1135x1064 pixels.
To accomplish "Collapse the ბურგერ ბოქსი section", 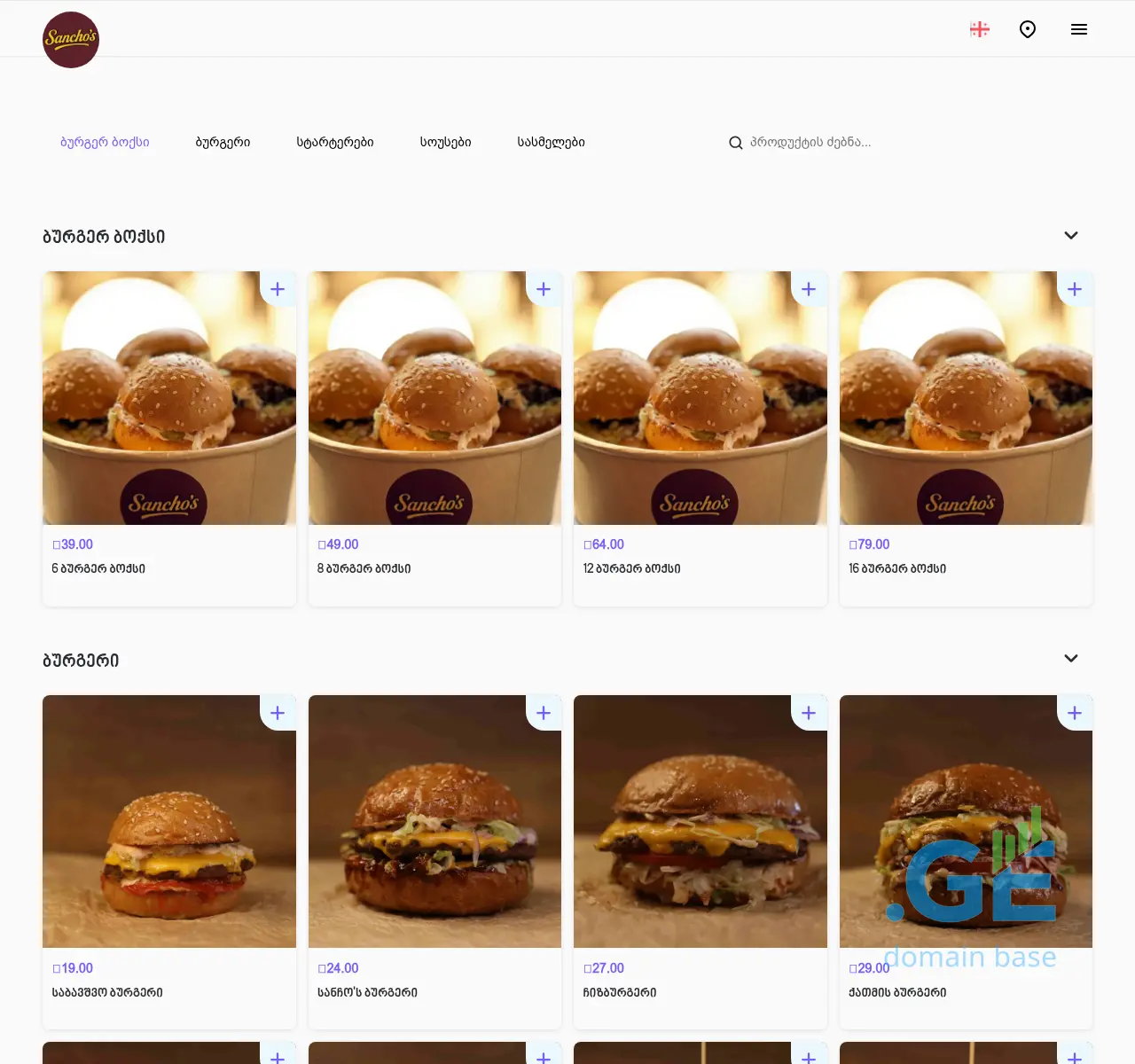I will pos(1071,236).
